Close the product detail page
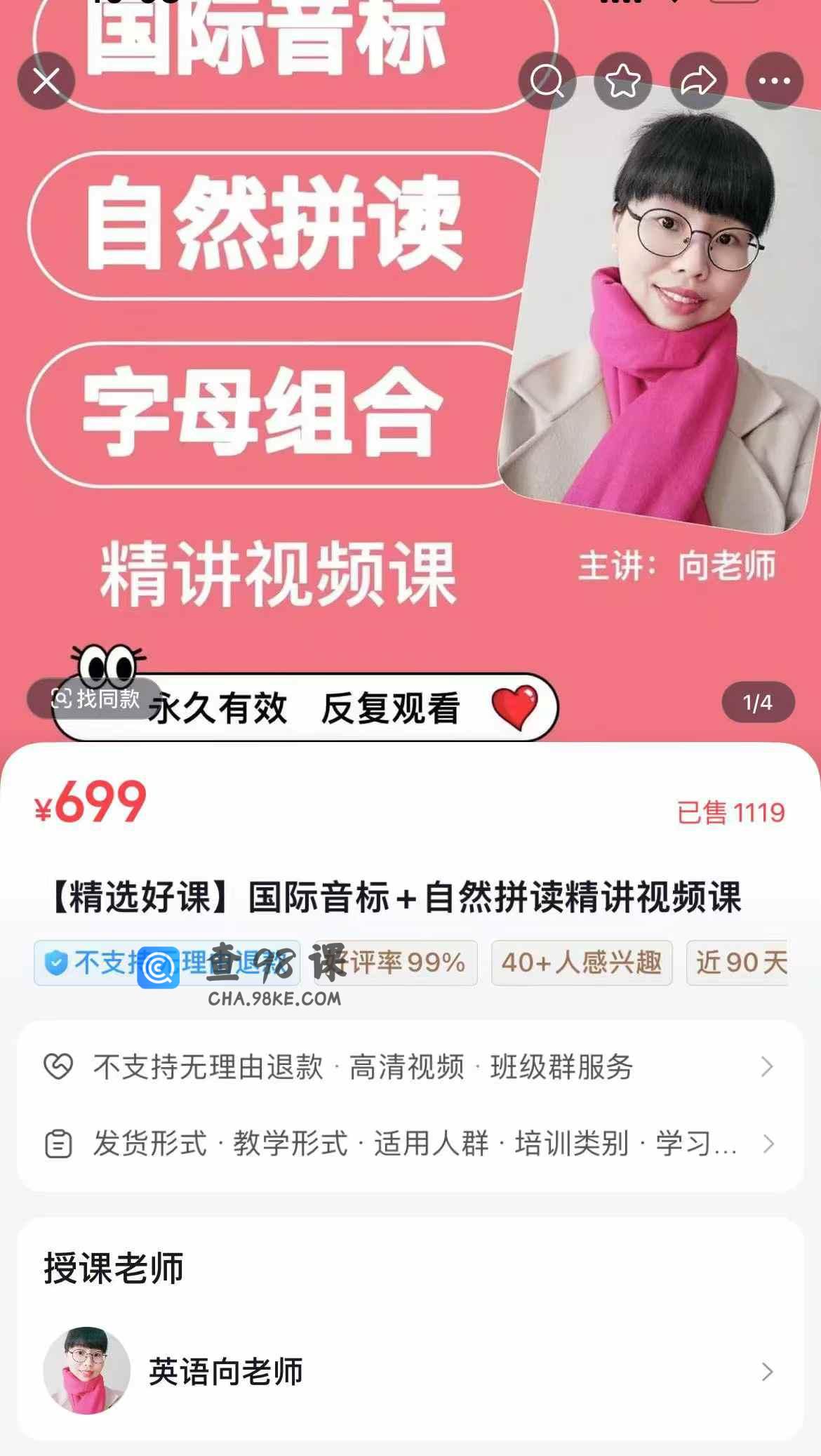 click(46, 81)
